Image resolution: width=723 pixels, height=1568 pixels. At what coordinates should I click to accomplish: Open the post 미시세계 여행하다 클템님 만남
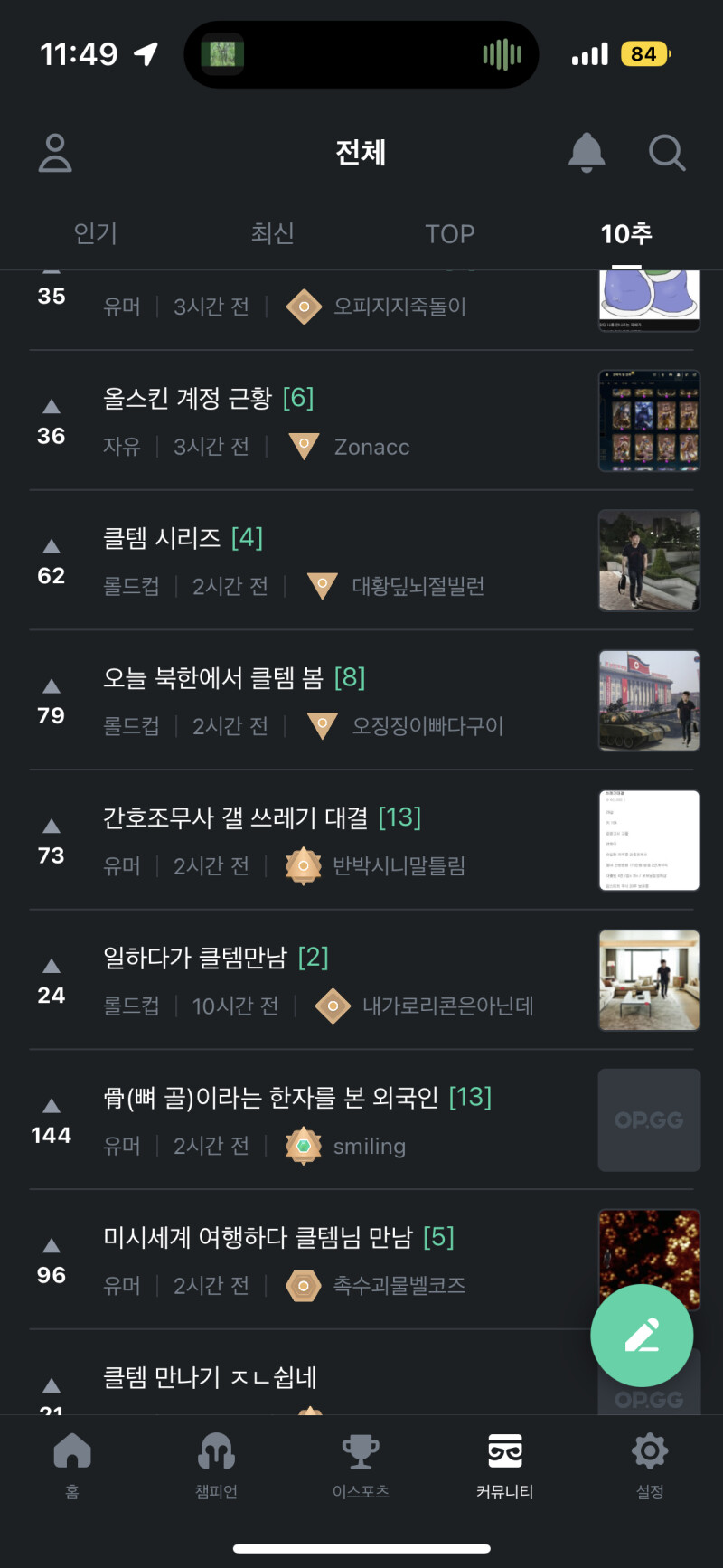[x=278, y=1237]
